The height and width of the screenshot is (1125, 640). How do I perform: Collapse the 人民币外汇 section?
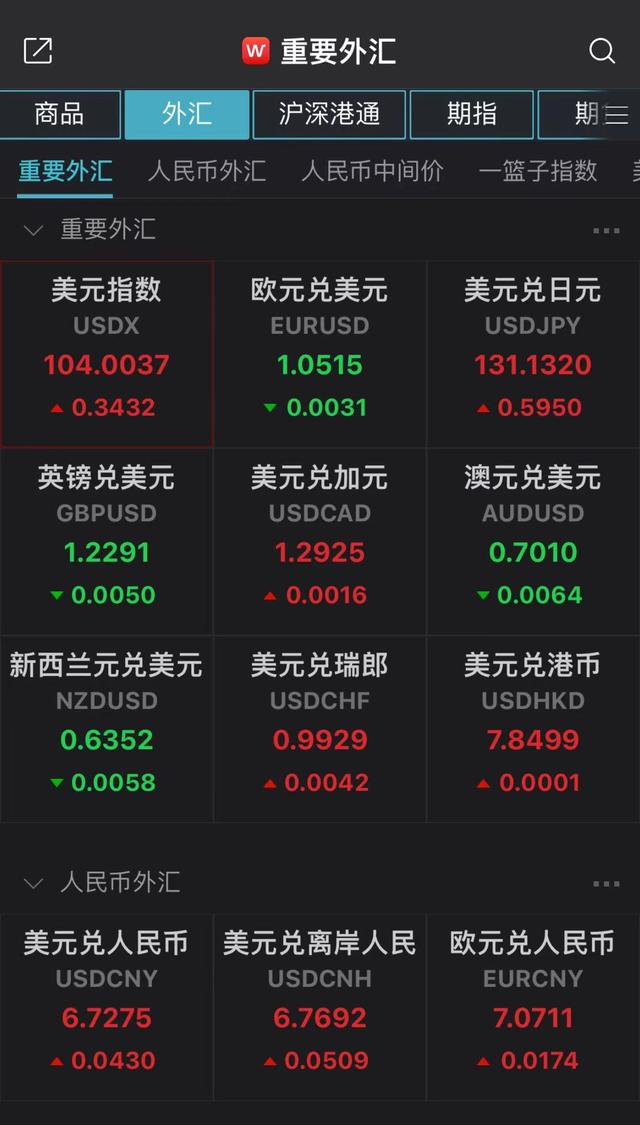click(x=34, y=883)
